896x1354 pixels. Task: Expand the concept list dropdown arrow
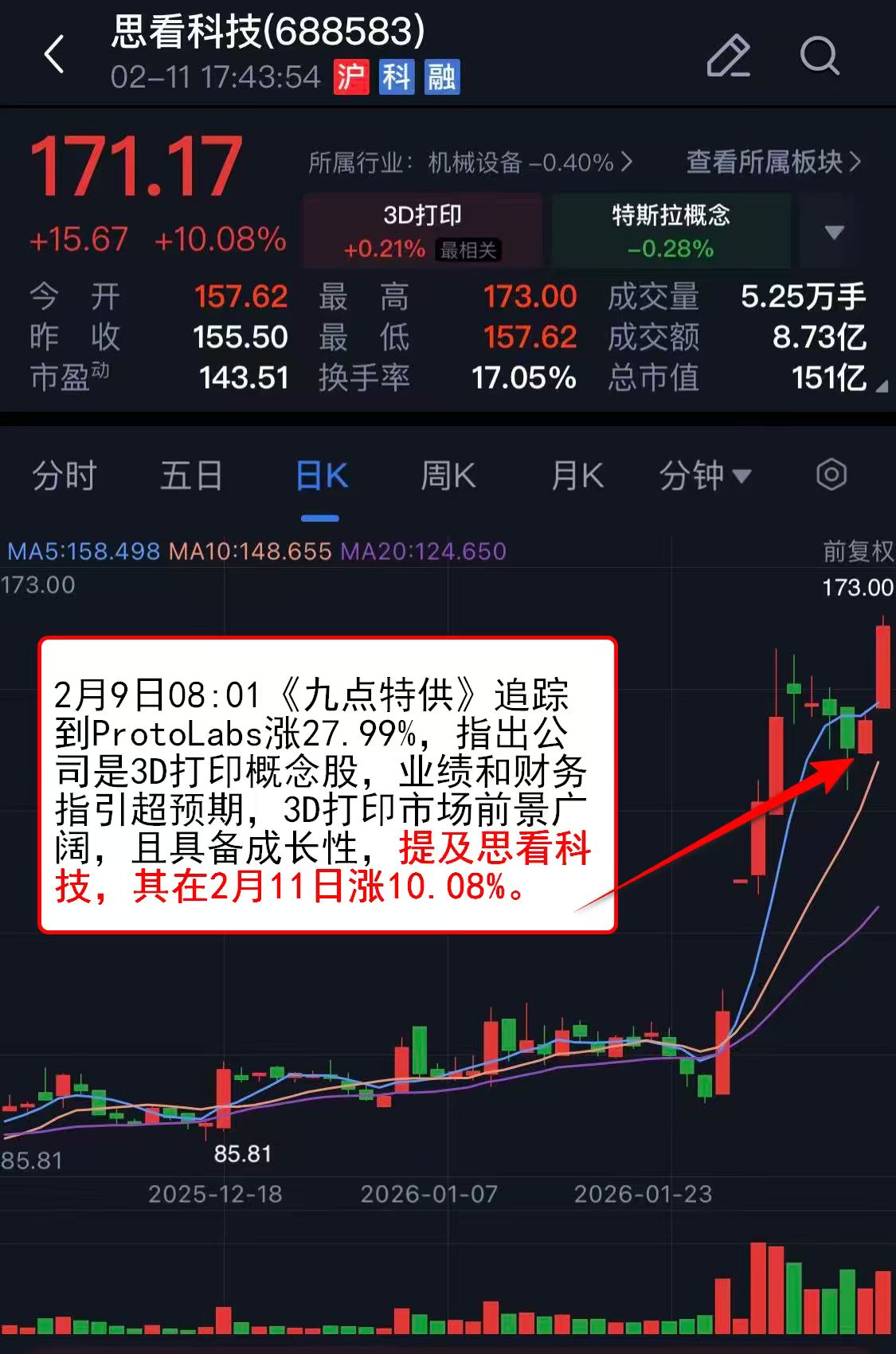coord(834,233)
